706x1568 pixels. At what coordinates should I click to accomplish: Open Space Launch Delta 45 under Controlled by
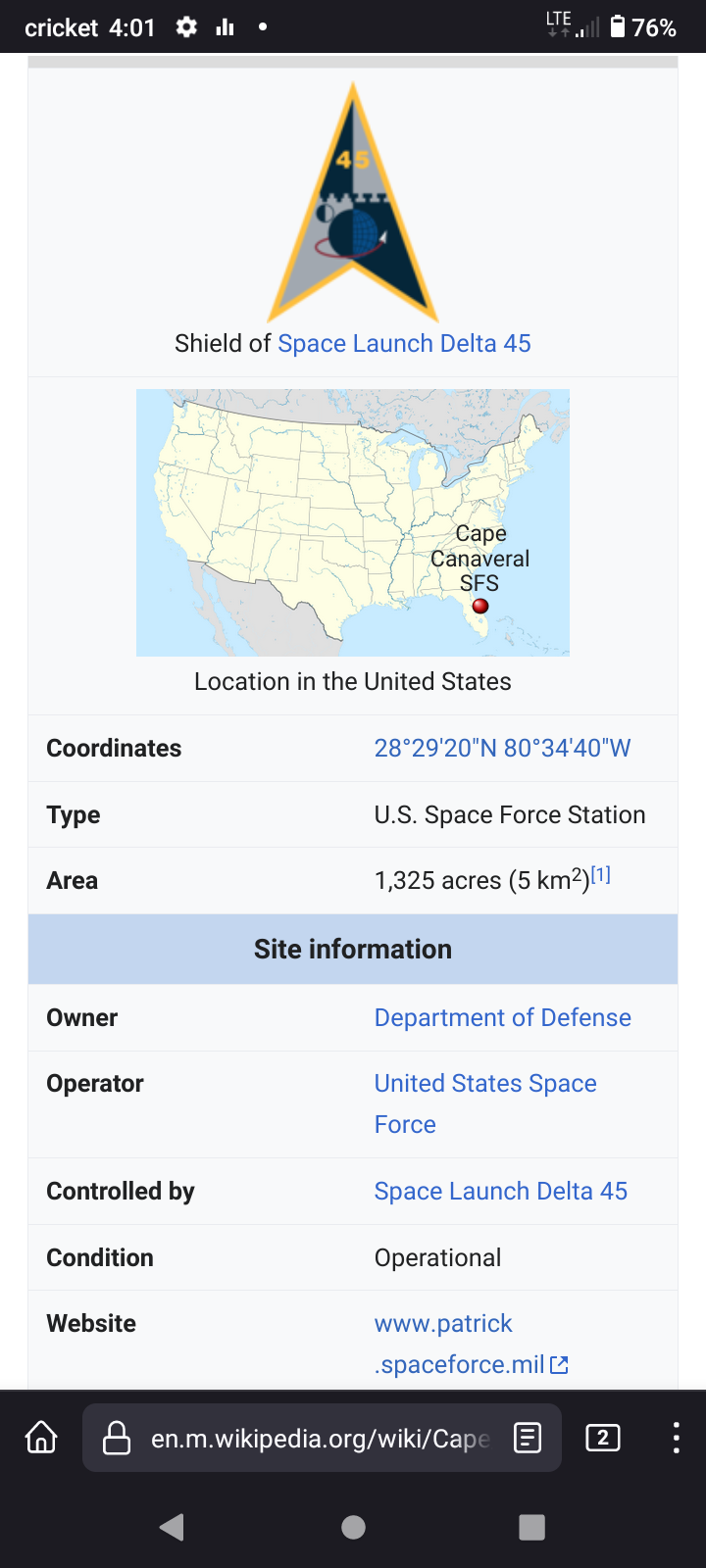point(500,1191)
